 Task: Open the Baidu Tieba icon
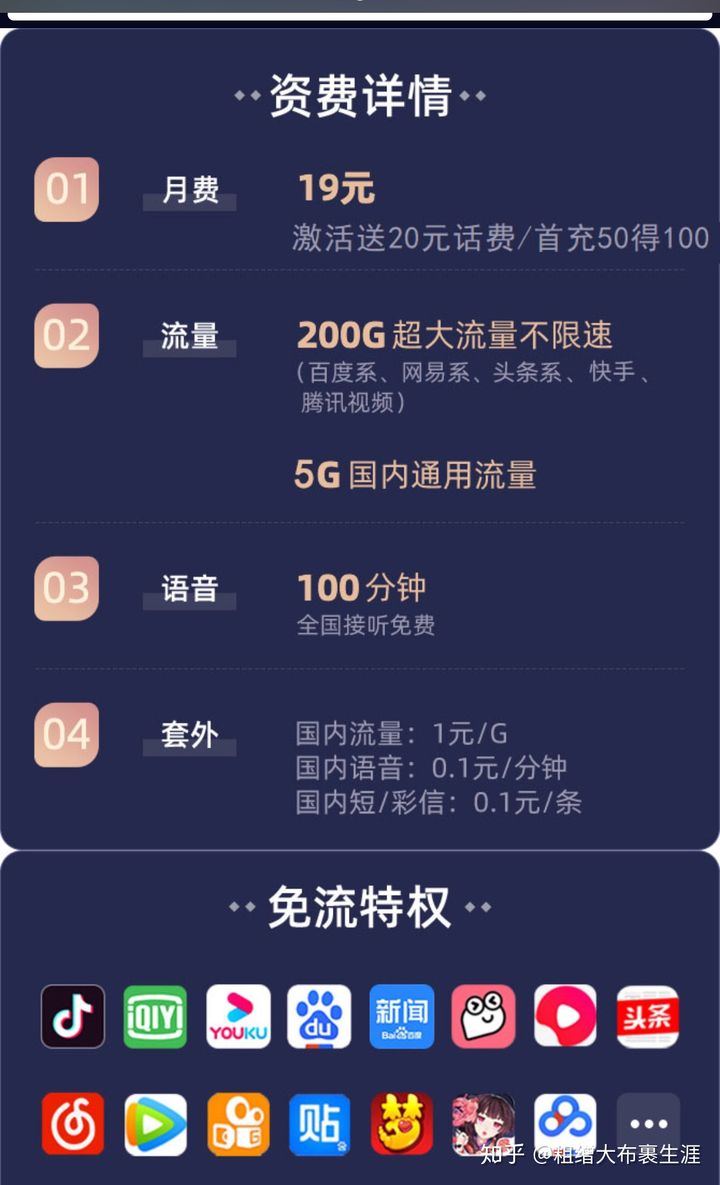(320, 1123)
